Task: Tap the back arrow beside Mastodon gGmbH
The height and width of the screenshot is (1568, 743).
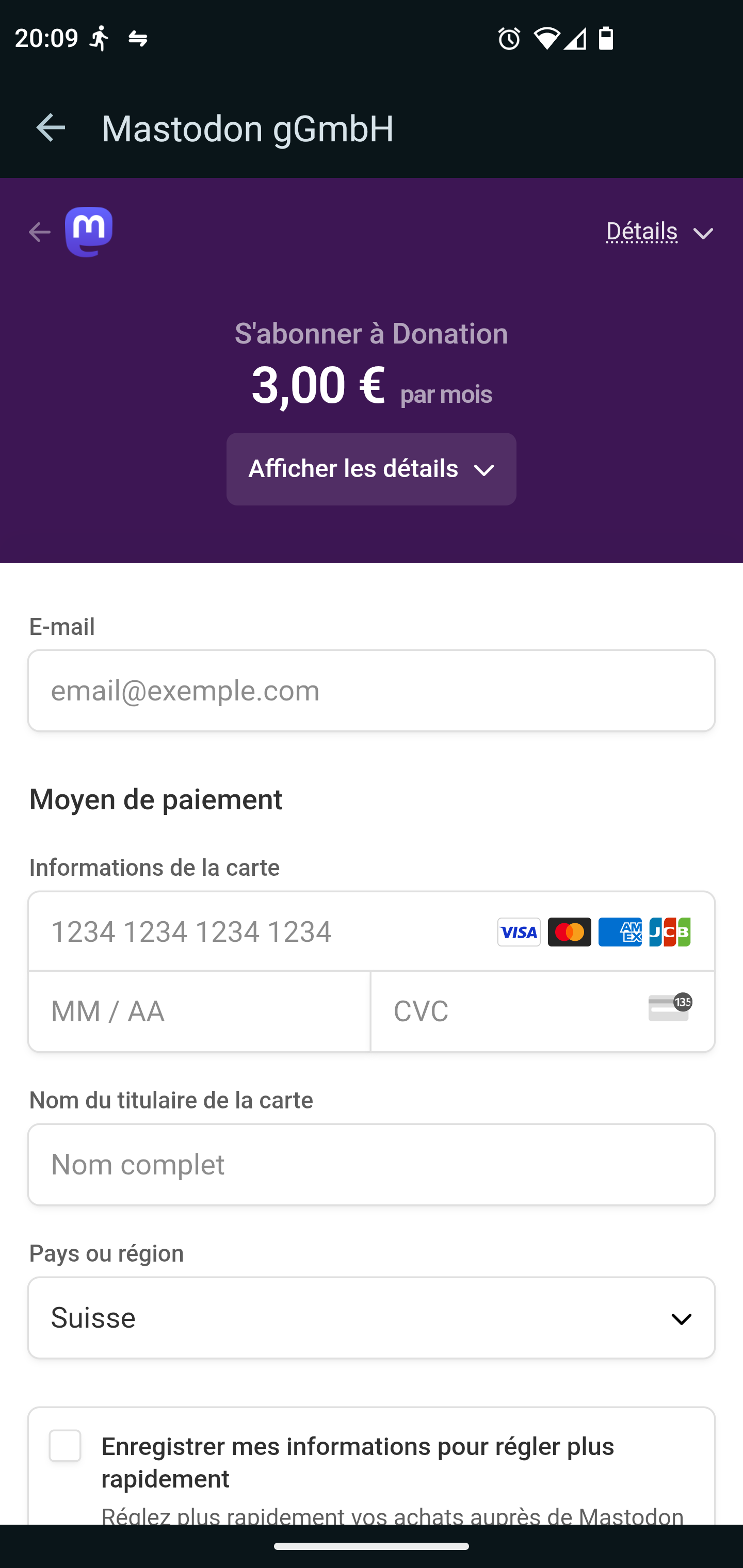Action: pos(51,128)
